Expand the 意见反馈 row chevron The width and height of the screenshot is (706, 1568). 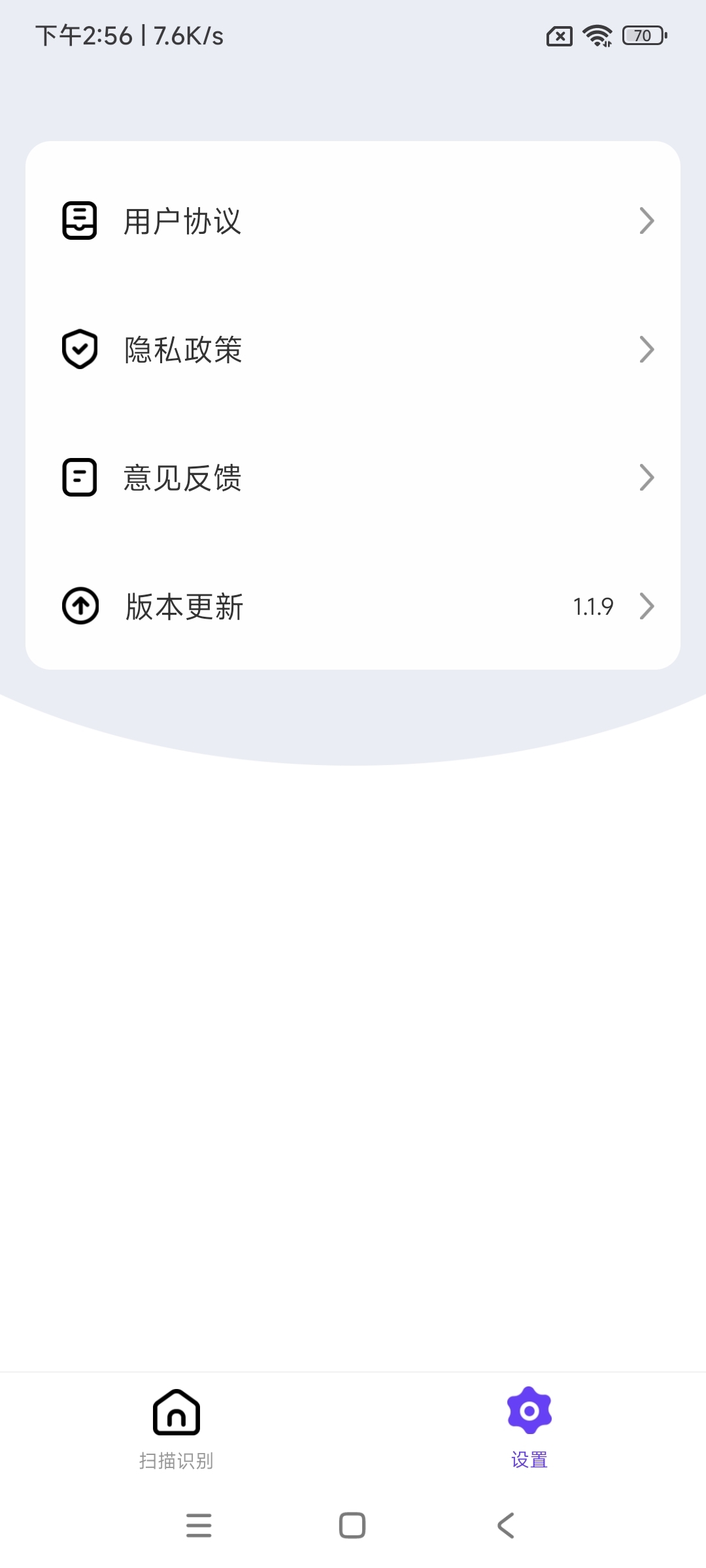pos(647,478)
